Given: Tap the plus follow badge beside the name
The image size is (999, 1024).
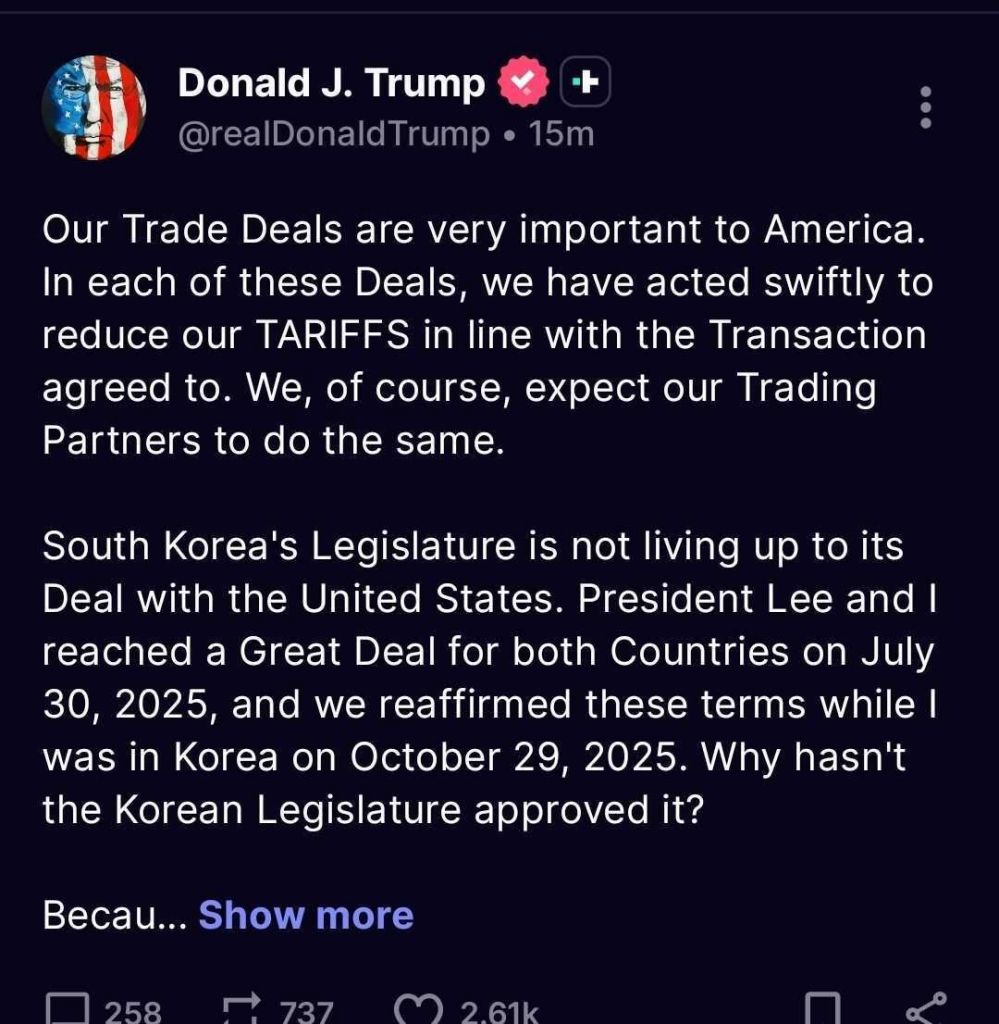Looking at the screenshot, I should [x=586, y=84].
